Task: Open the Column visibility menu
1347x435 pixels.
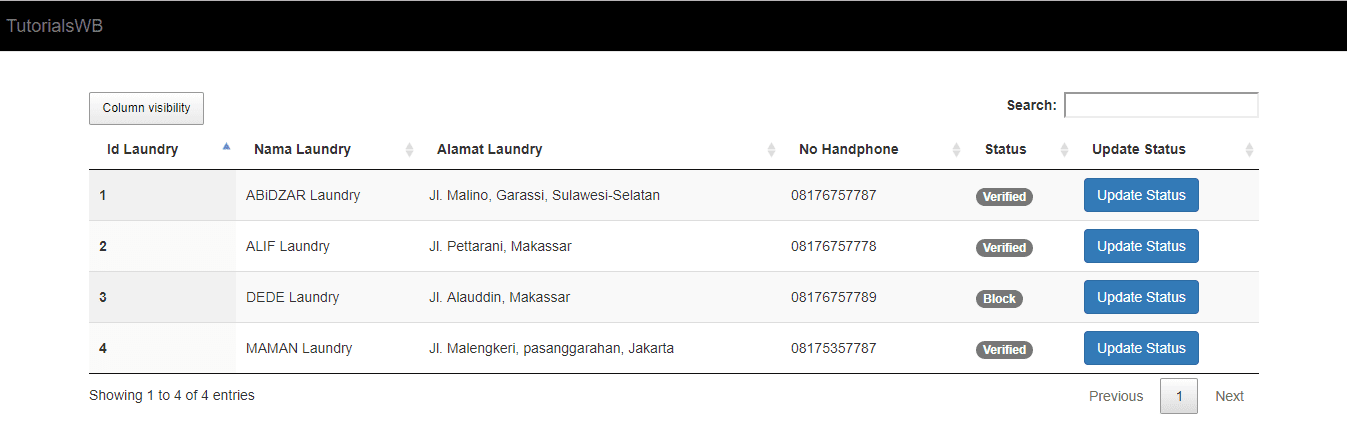Action: tap(146, 108)
